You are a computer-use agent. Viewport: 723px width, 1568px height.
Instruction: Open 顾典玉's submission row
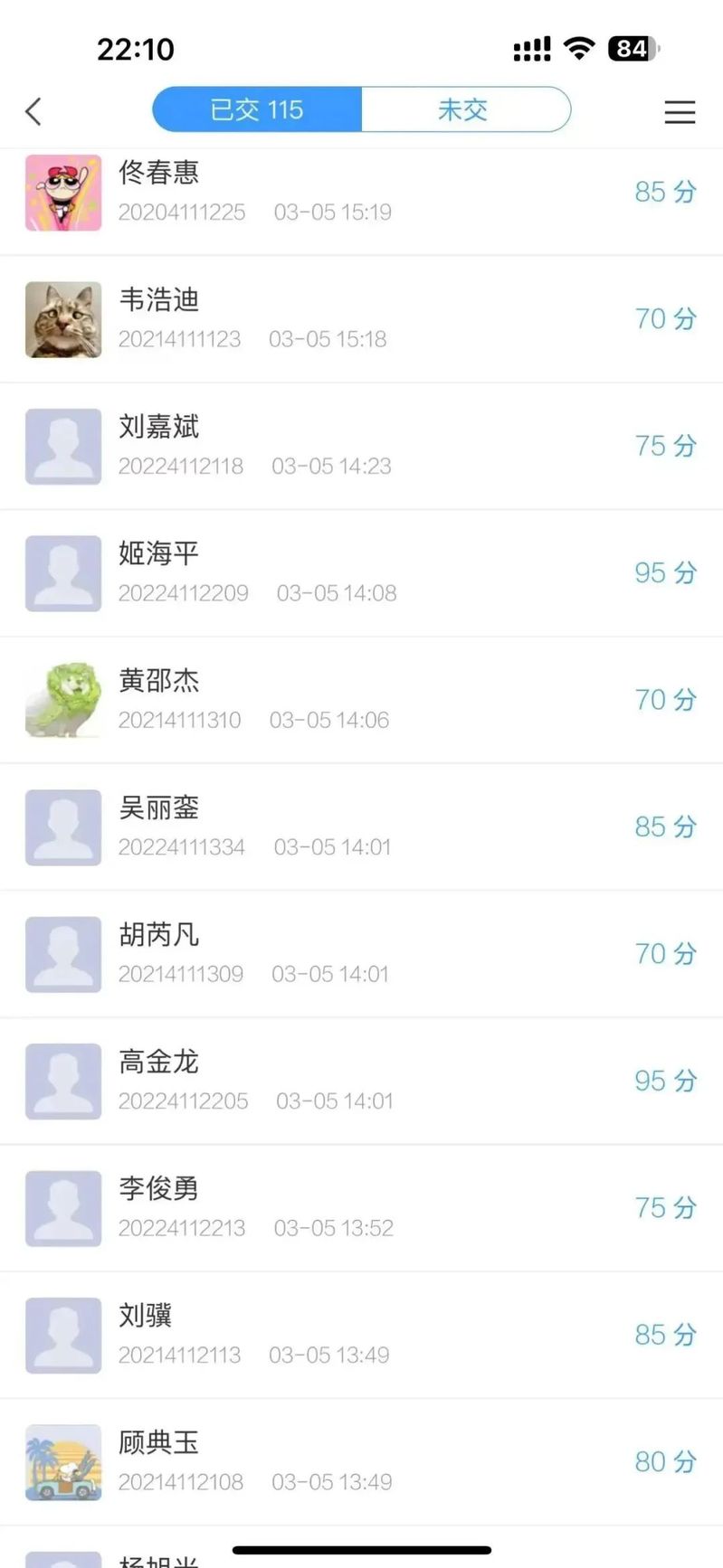point(362,1461)
